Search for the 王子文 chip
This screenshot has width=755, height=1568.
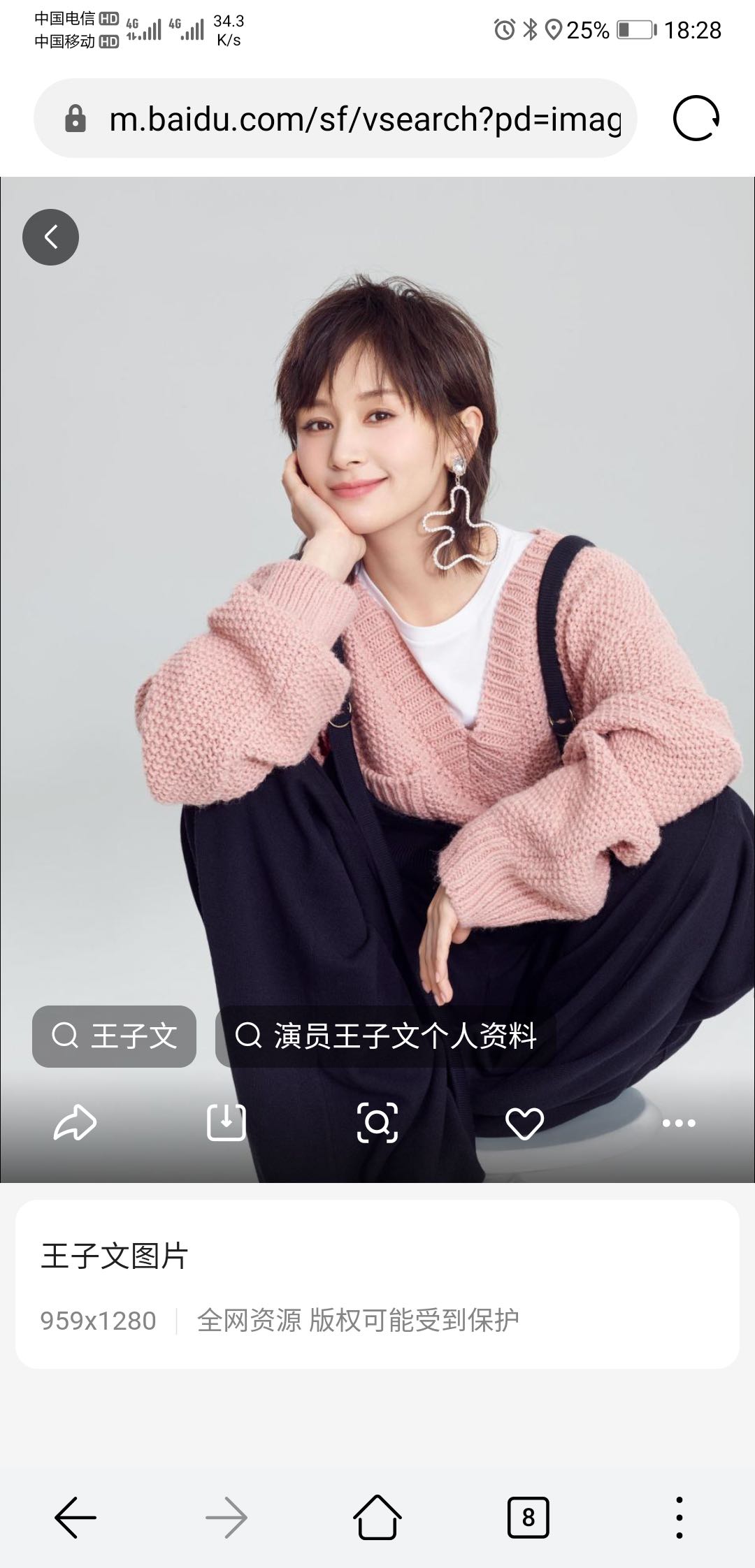pyautogui.click(x=114, y=1036)
